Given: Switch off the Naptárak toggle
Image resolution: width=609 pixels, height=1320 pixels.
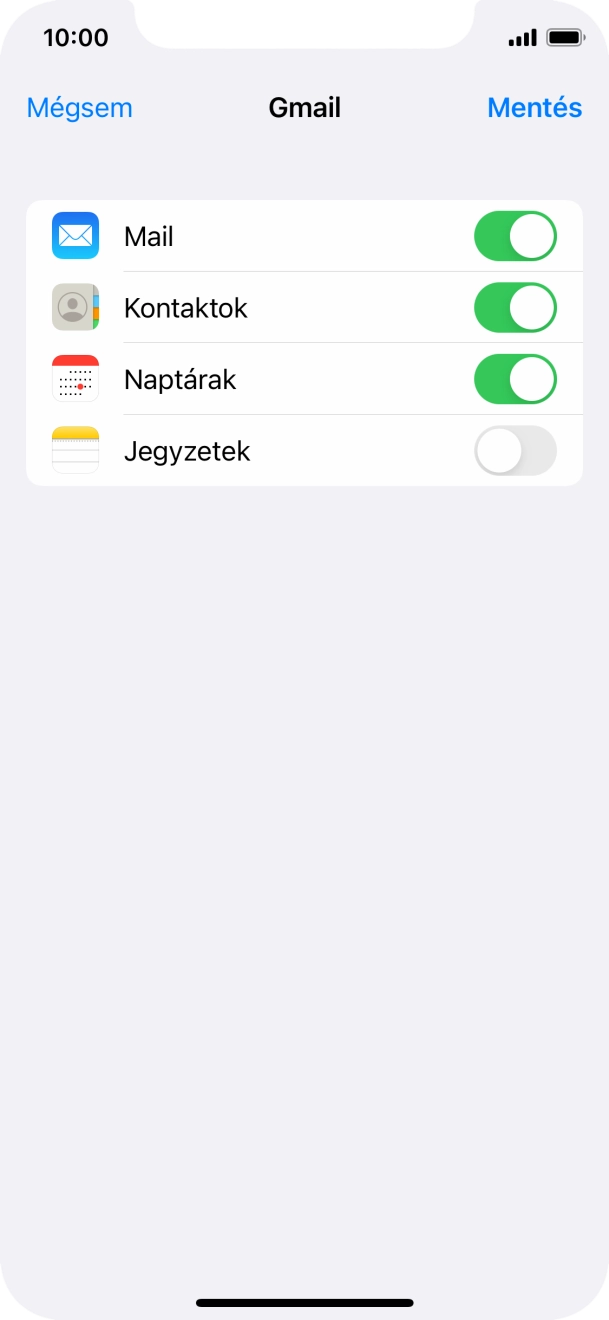Looking at the screenshot, I should point(514,380).
